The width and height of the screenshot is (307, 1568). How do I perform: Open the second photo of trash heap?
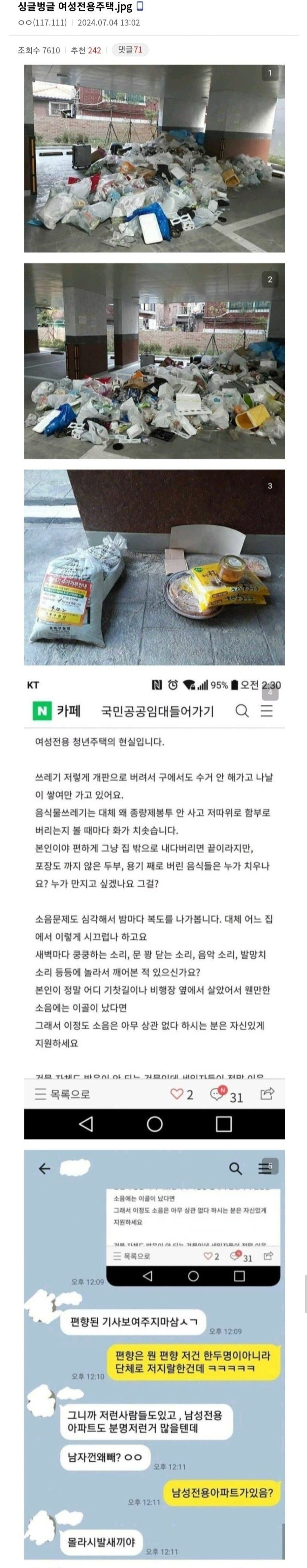click(x=154, y=360)
